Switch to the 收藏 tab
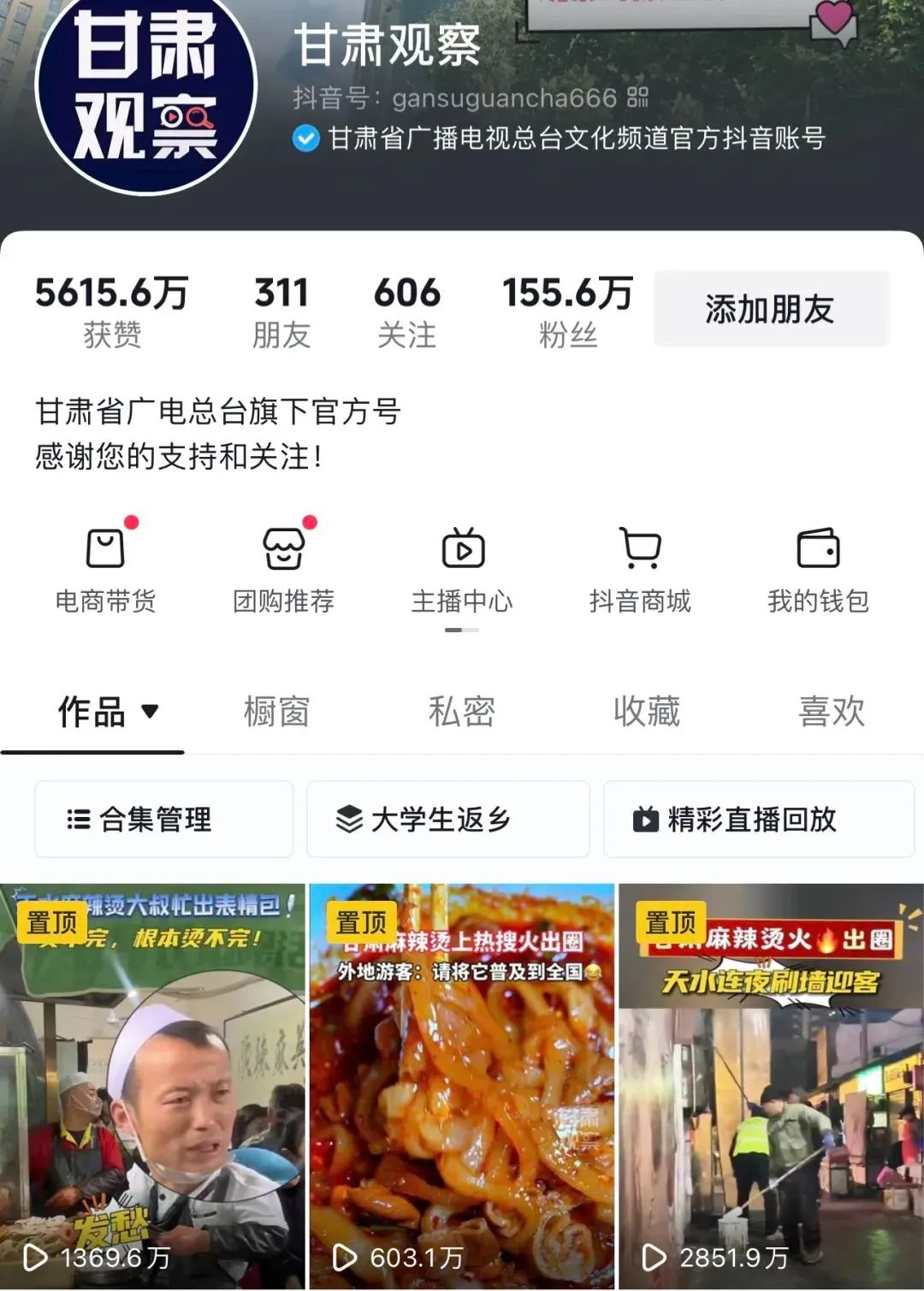 (x=647, y=711)
